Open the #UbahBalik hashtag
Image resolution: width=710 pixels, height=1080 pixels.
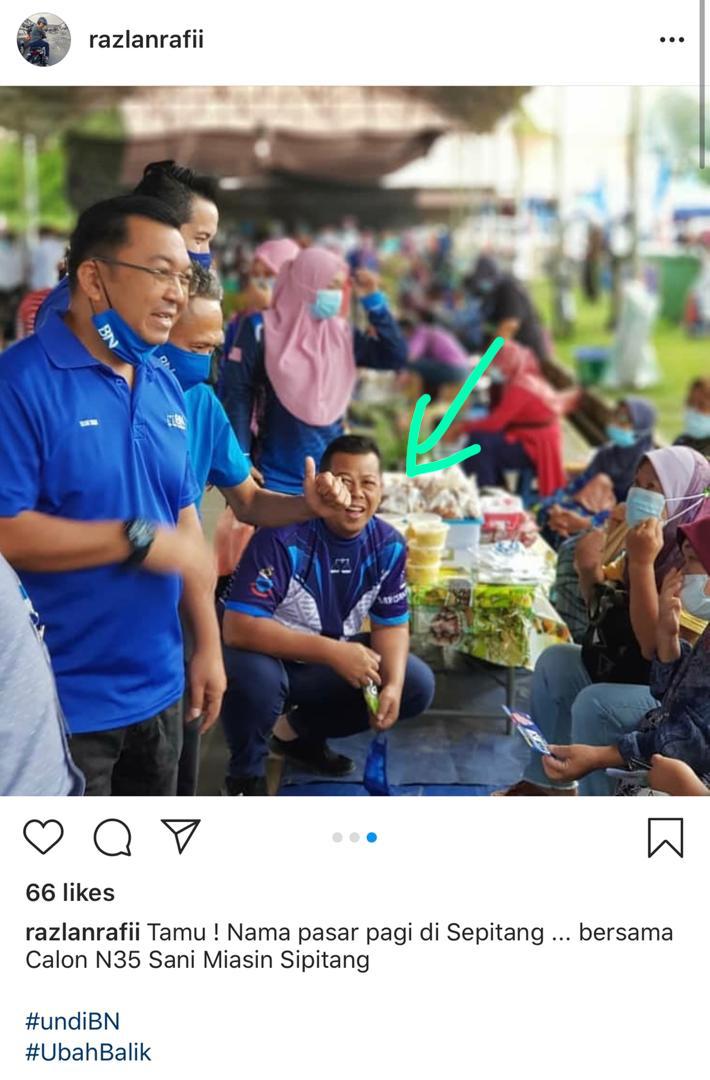pyautogui.click(x=88, y=1052)
